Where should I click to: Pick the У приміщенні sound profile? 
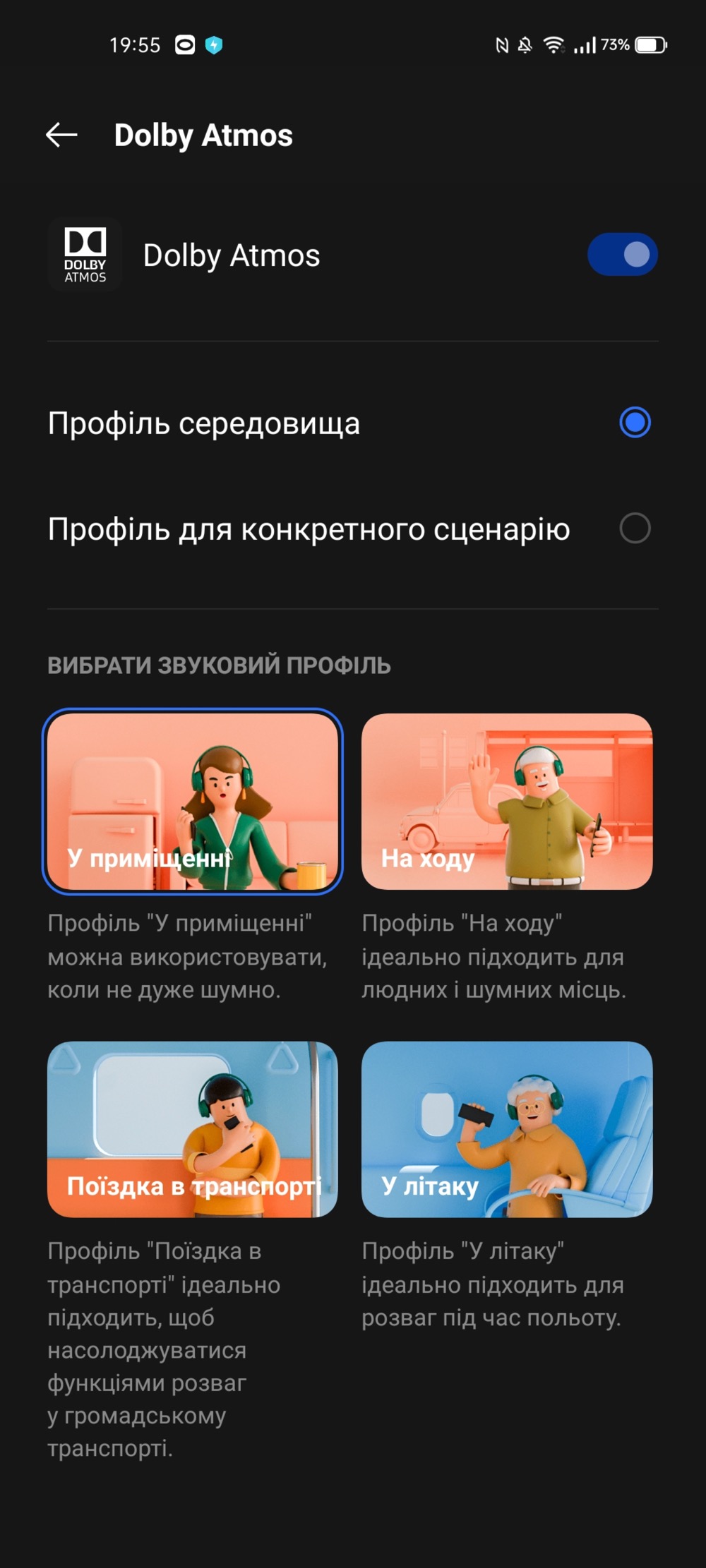coord(193,801)
